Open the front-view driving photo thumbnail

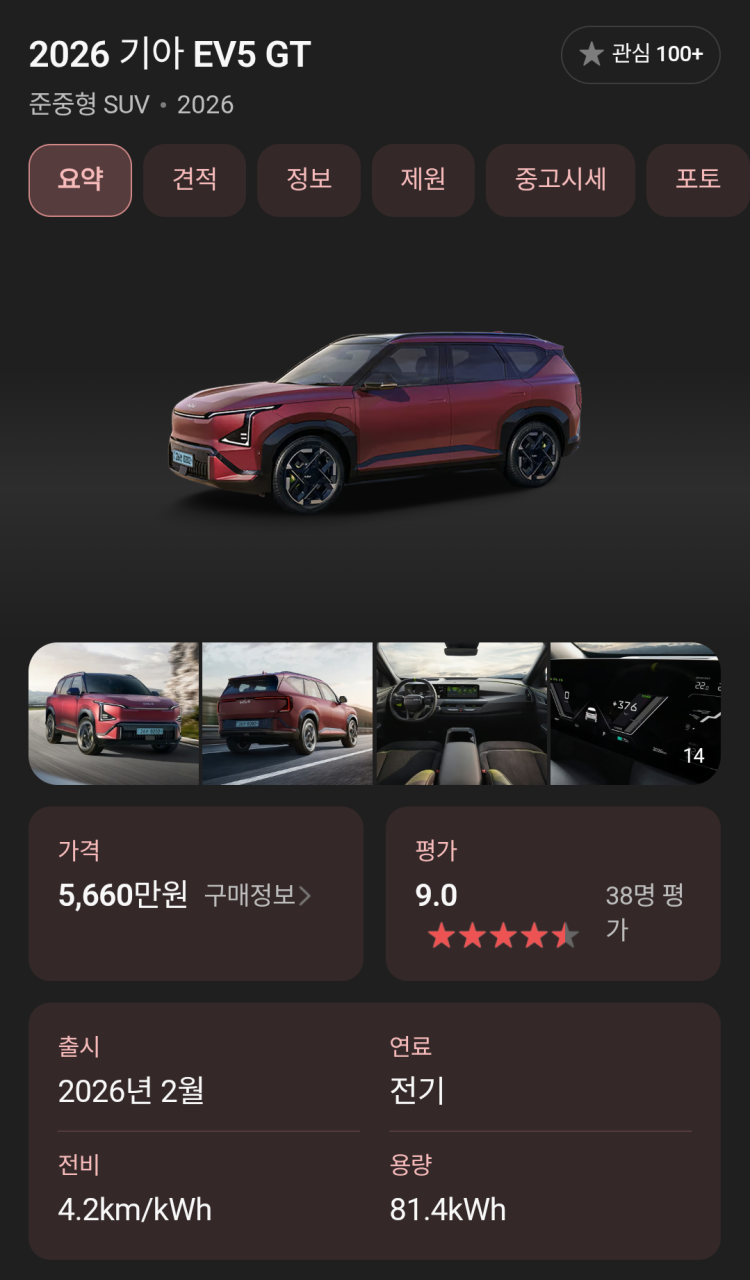point(114,713)
